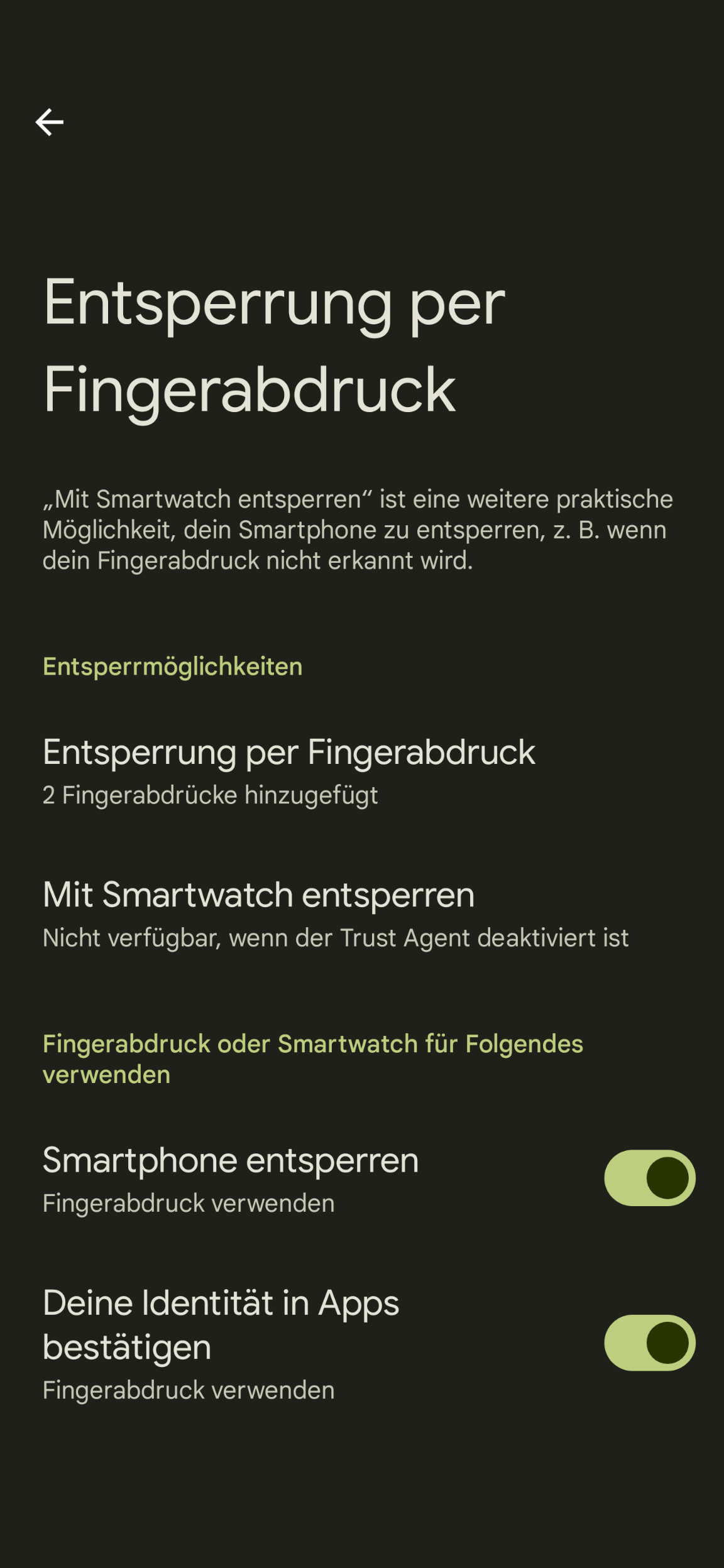
Task: Select the Fingerabdruck oder Smartwatch section heading
Action: point(313,1057)
